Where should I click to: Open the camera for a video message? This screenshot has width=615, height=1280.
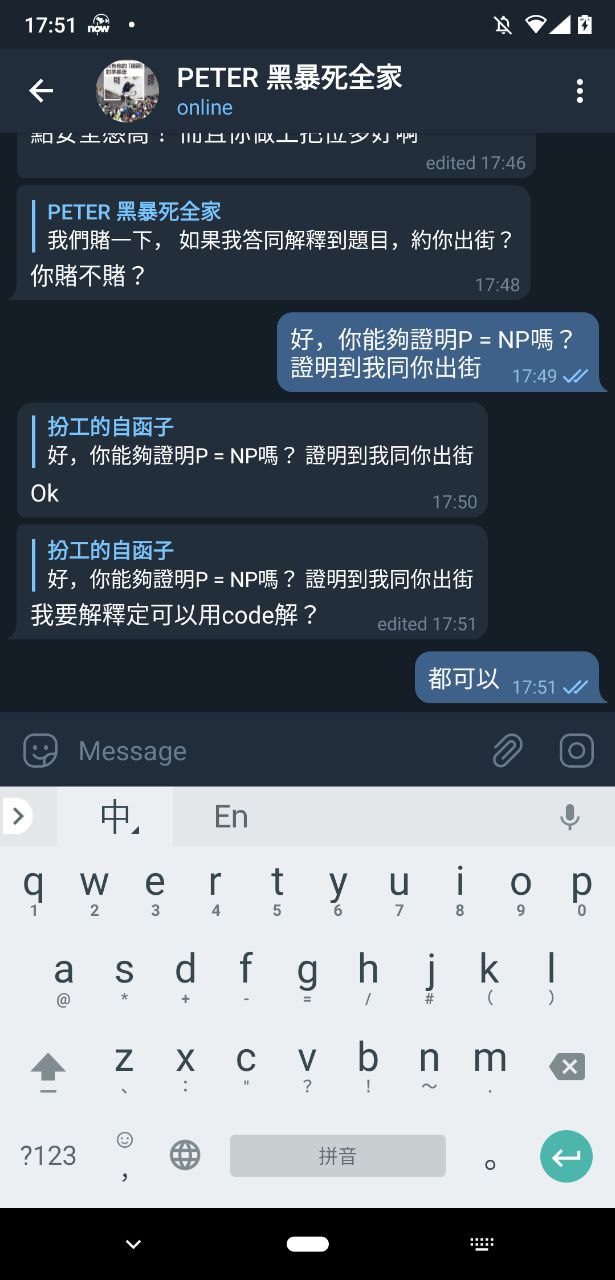tap(576, 751)
